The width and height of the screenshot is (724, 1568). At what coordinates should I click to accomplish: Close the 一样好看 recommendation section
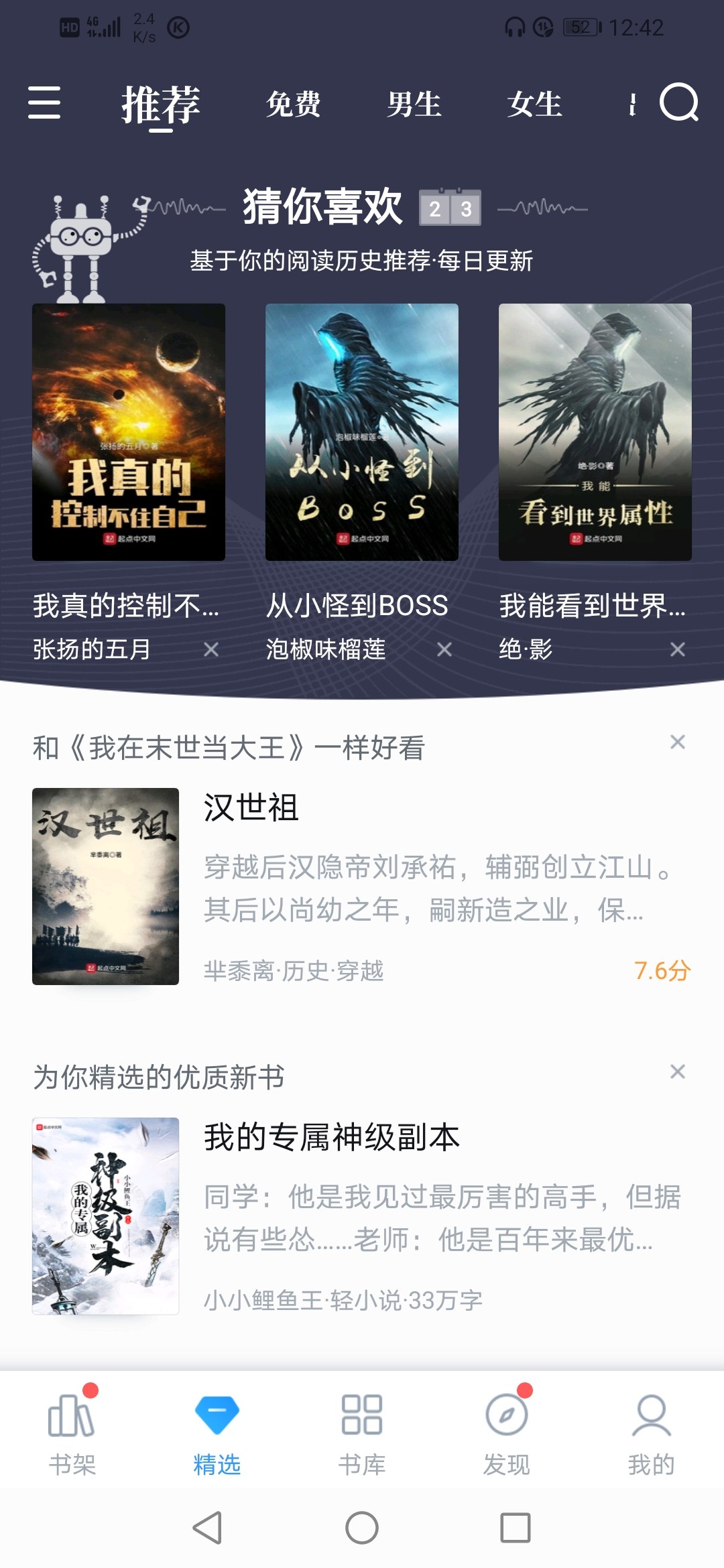[x=678, y=742]
